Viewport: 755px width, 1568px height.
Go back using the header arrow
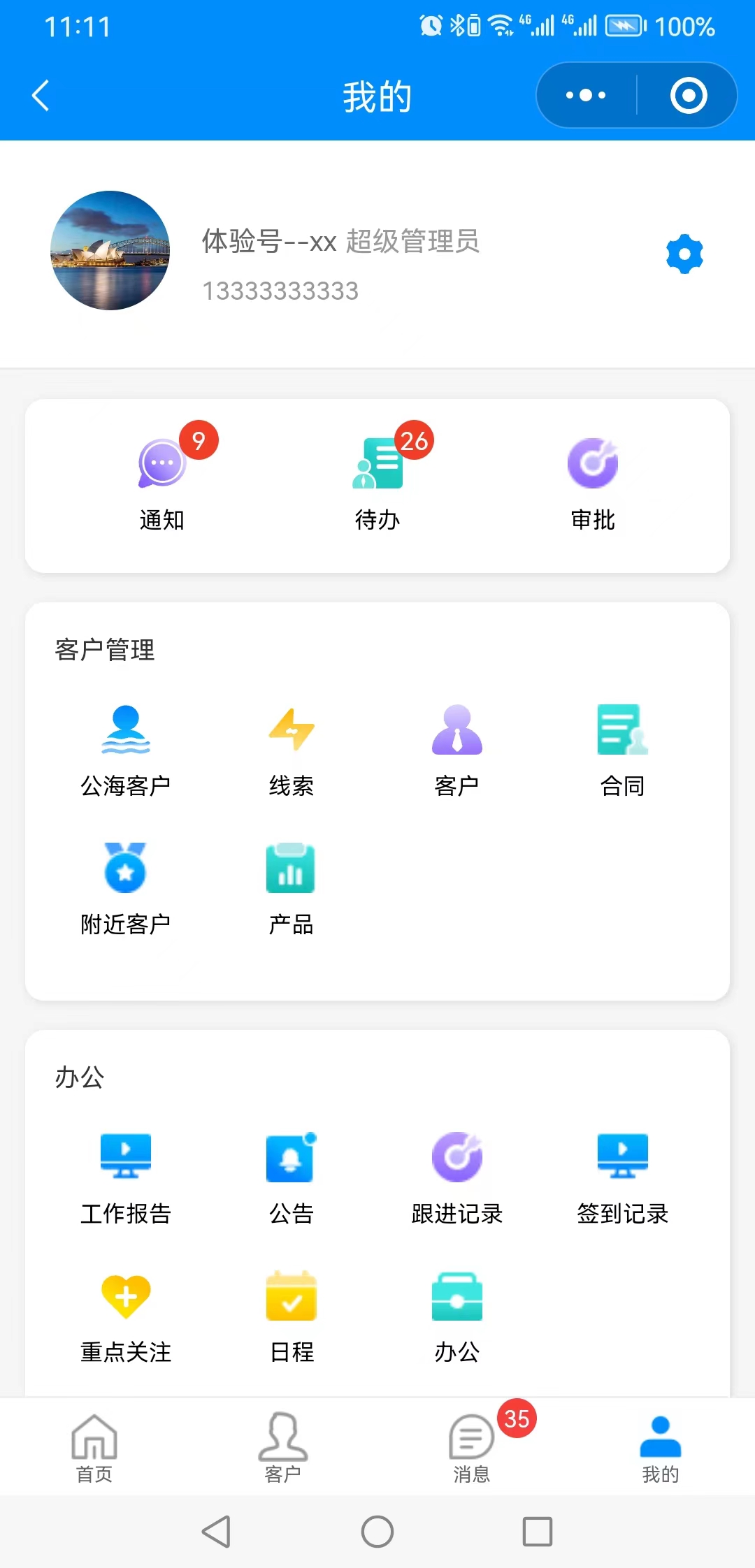41,96
